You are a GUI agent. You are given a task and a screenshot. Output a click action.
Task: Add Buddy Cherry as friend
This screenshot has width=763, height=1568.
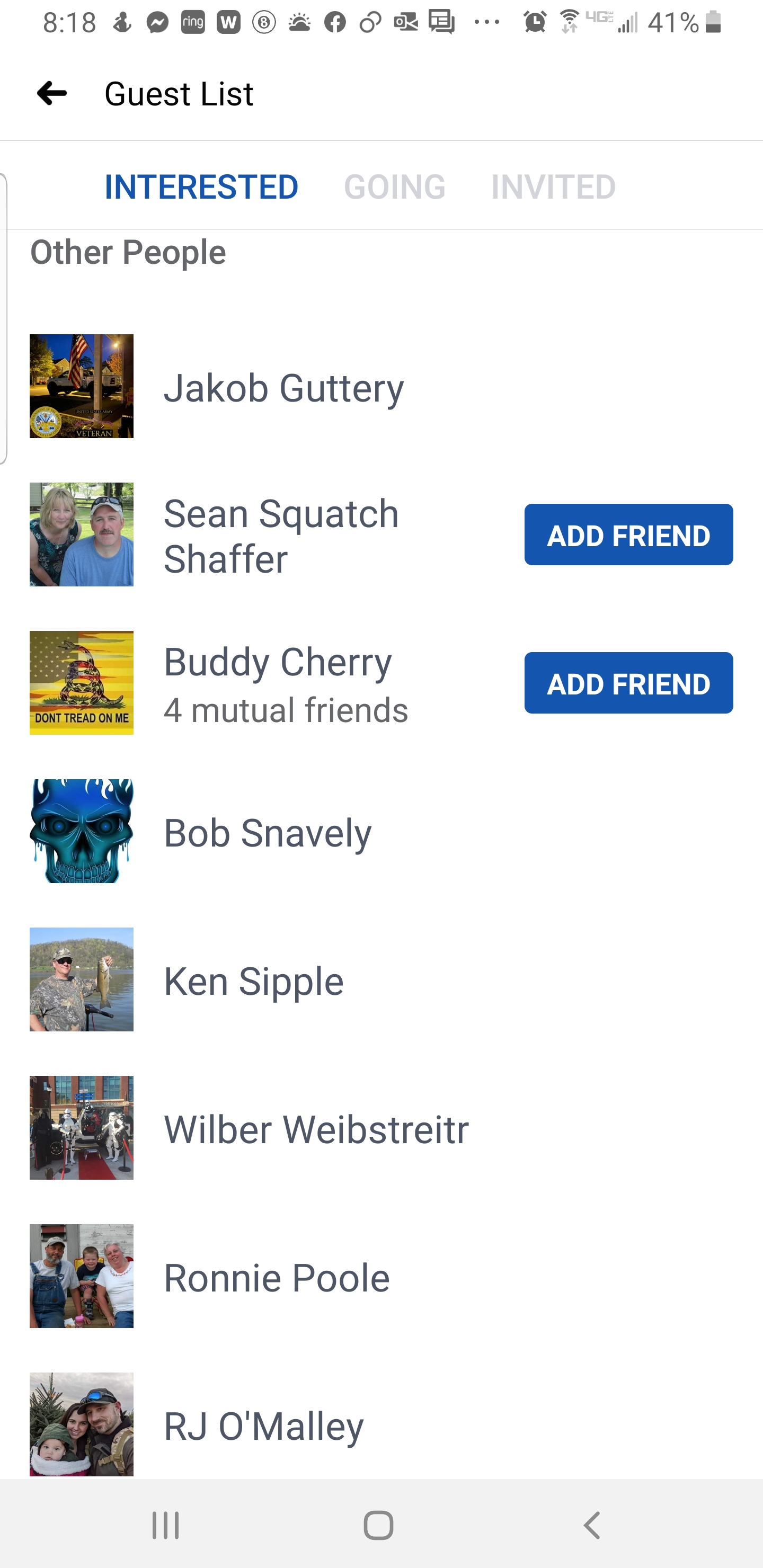click(x=628, y=682)
